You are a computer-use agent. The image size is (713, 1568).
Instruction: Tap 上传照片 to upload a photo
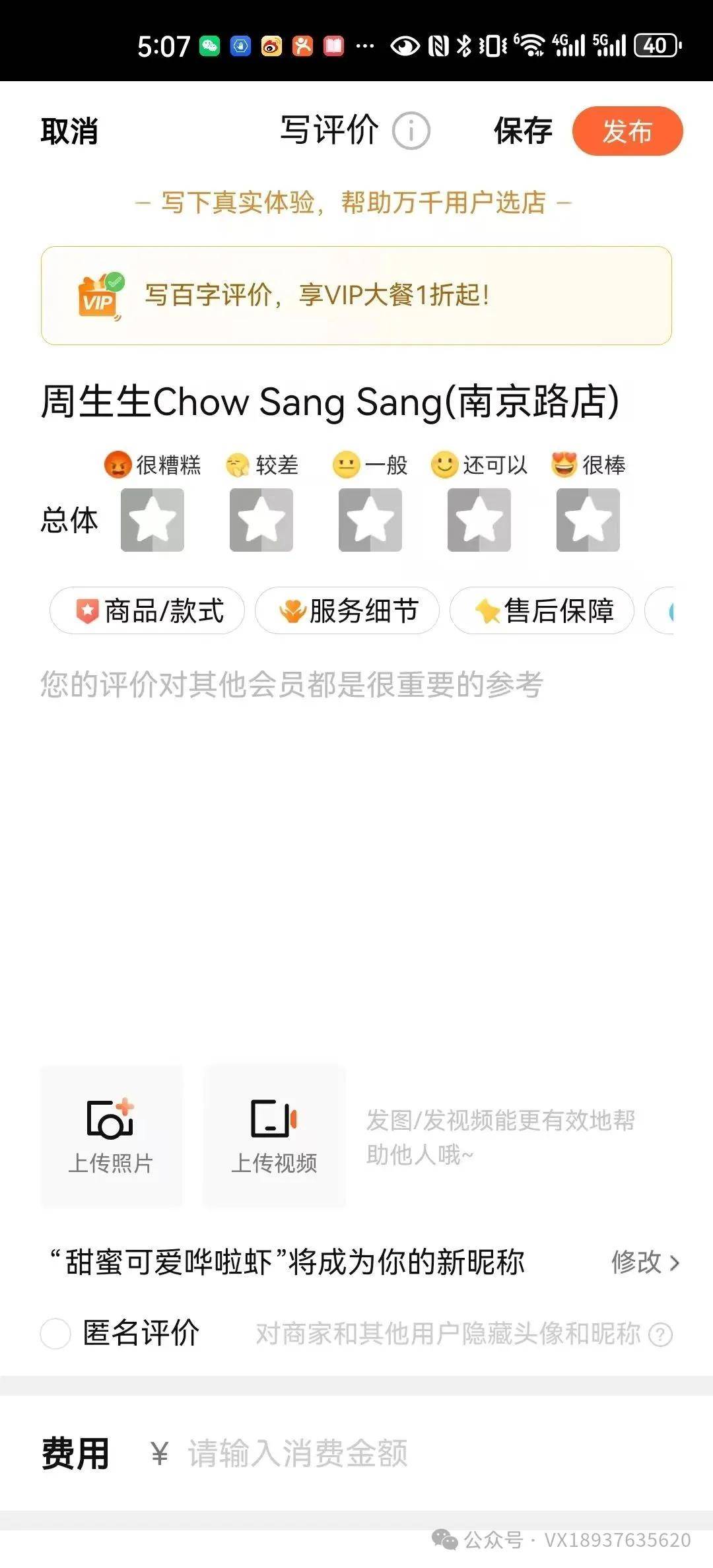click(x=111, y=1136)
